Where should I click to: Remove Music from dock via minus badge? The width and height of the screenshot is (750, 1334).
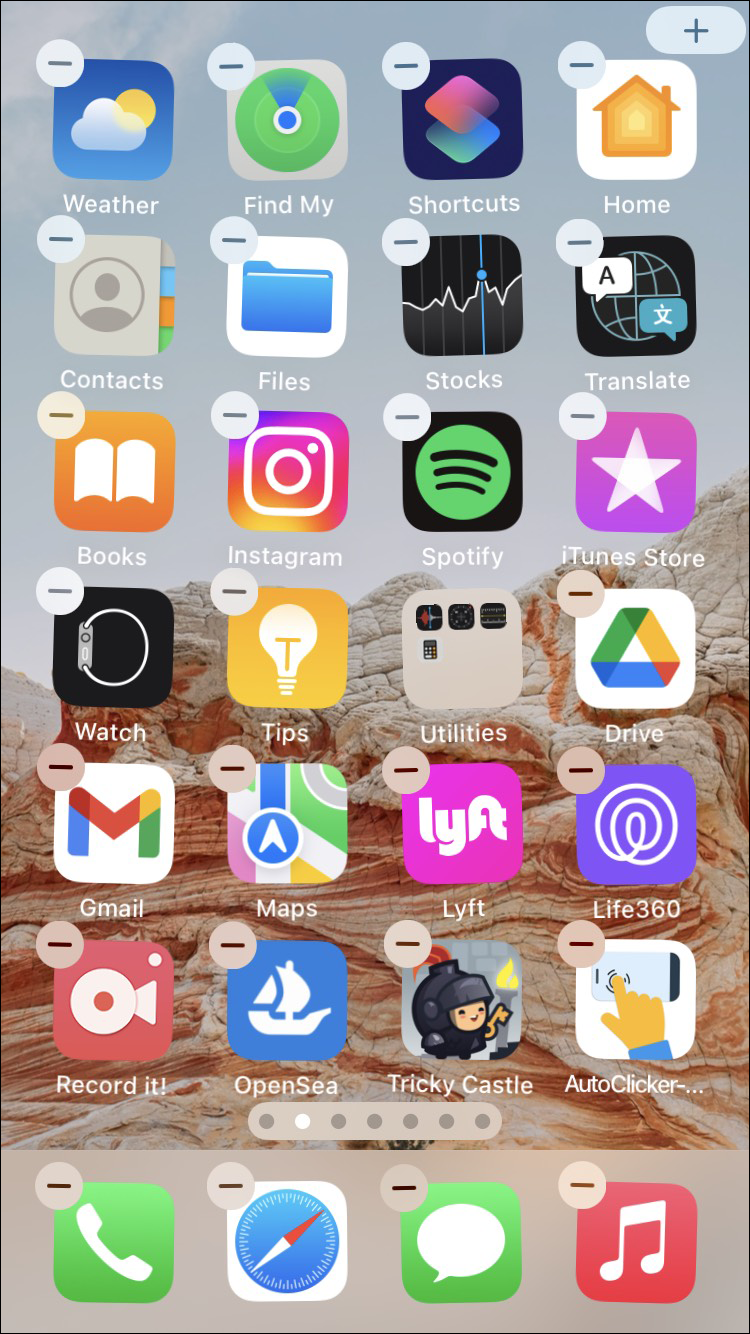point(581,1186)
